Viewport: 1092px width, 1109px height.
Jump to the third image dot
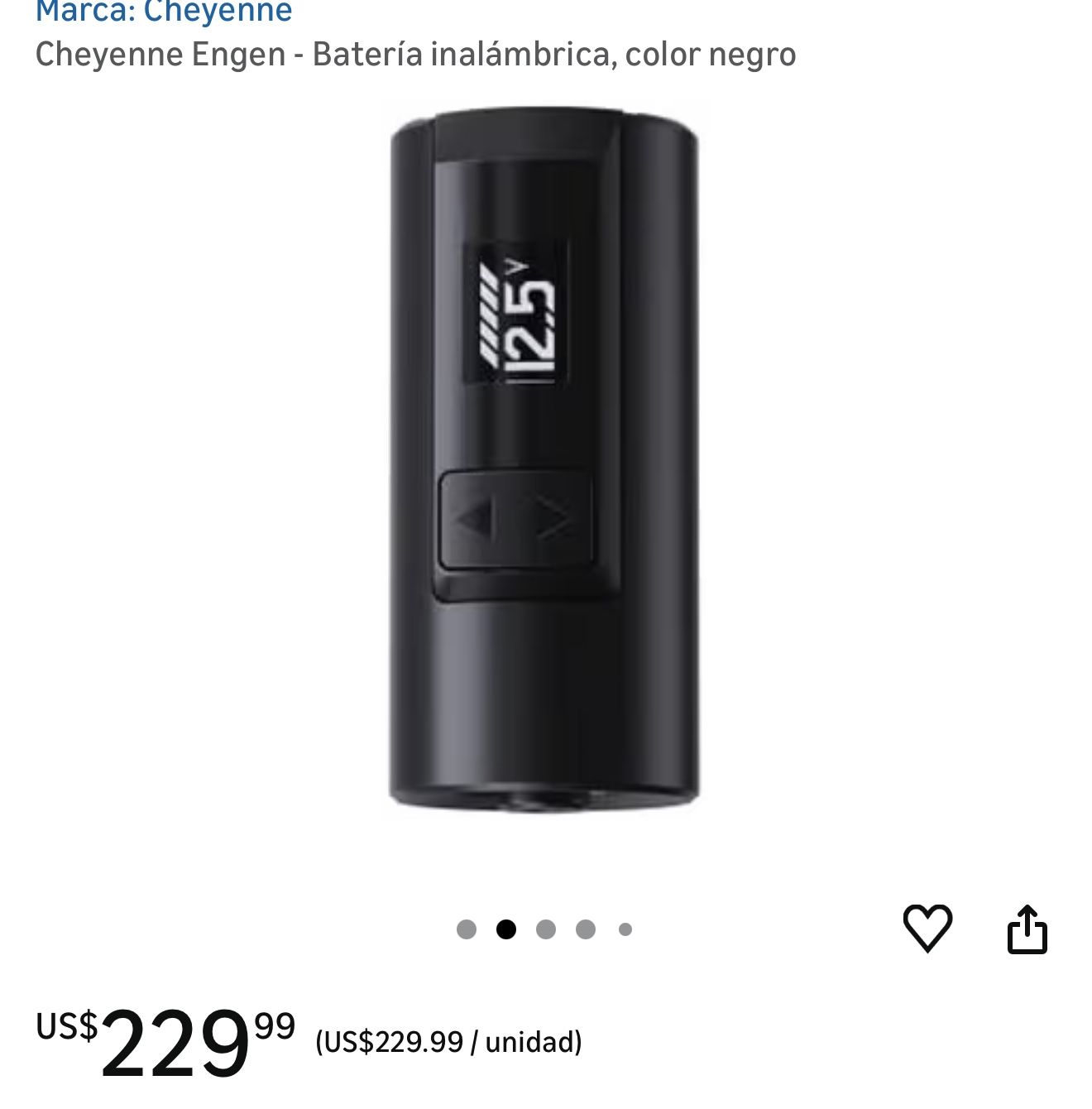tap(546, 929)
